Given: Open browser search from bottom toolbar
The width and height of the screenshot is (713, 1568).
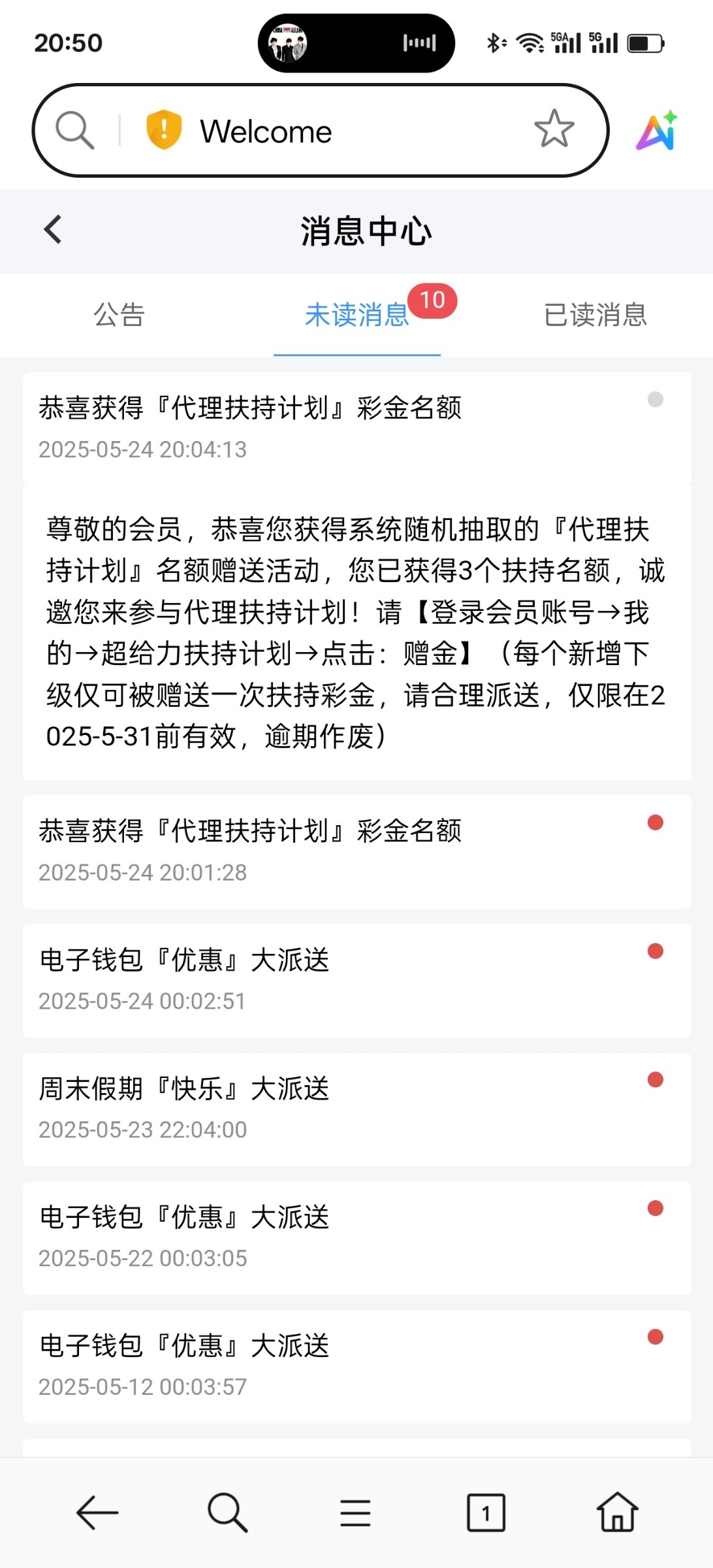Looking at the screenshot, I should (227, 1512).
